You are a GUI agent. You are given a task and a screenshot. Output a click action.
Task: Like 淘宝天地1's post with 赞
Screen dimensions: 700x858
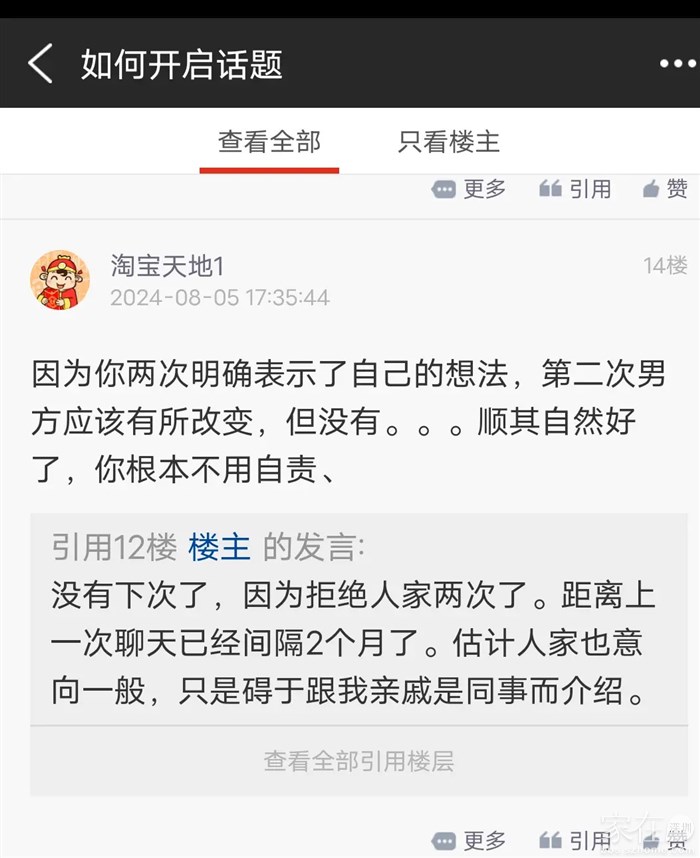(x=665, y=840)
